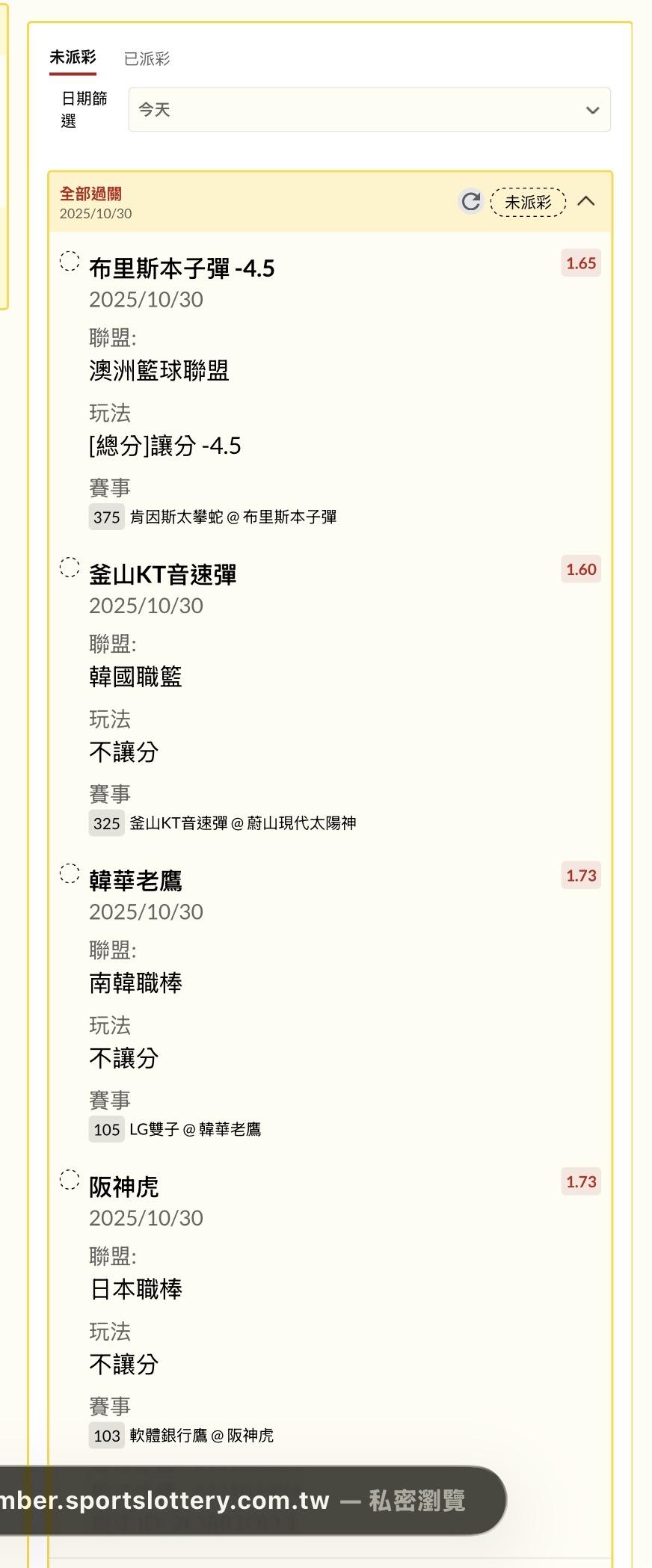Collapse the 全部過關 bet card
652x1568 pixels.
click(587, 201)
